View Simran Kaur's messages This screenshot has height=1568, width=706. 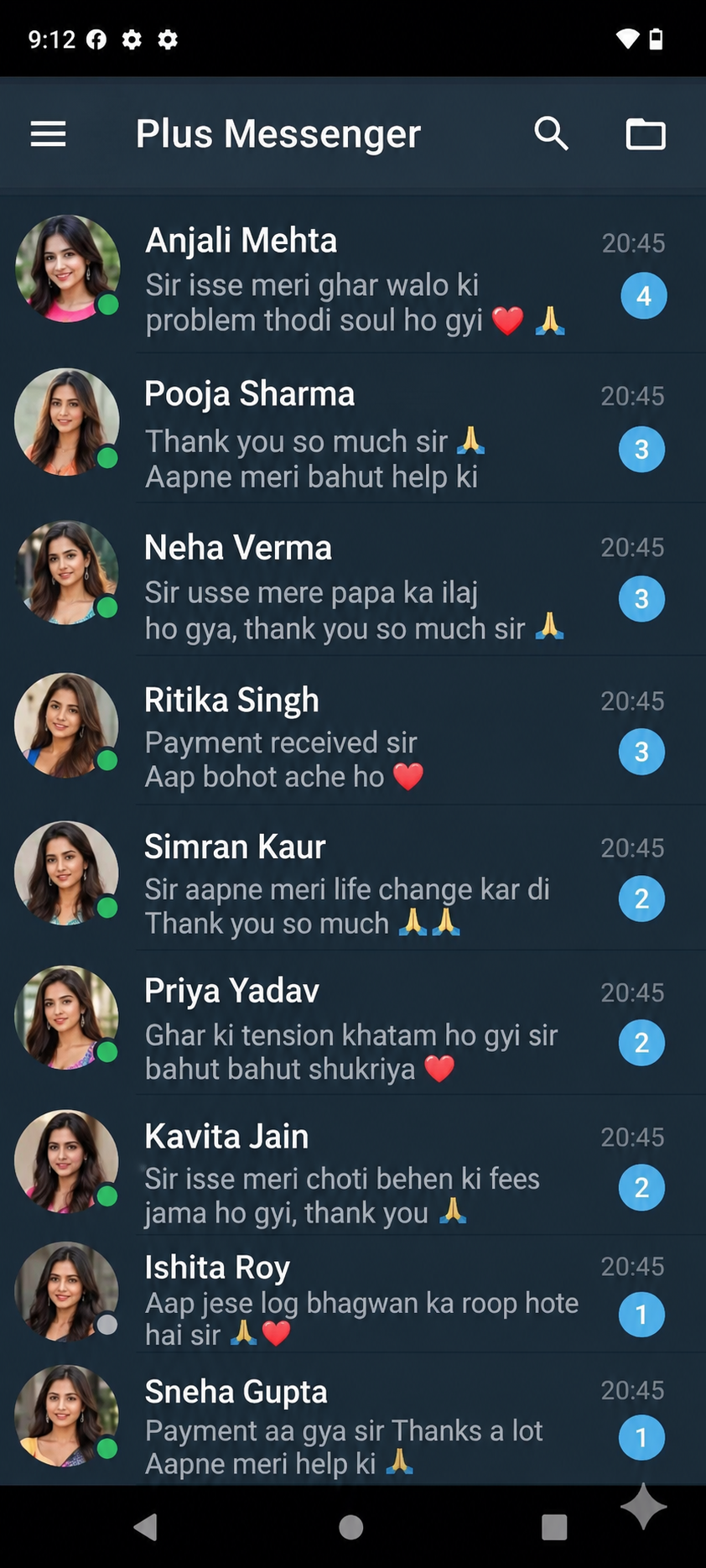coord(353,878)
